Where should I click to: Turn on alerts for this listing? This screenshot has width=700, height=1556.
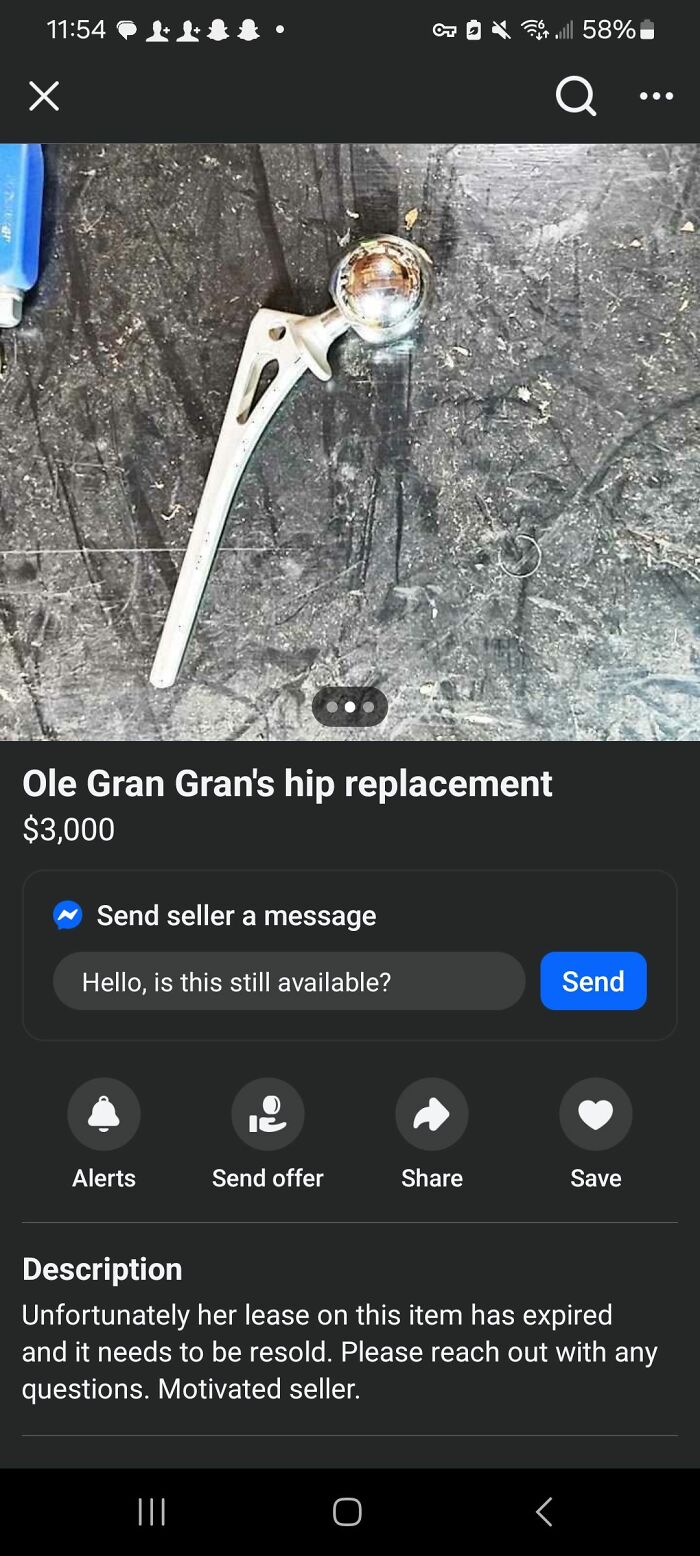104,1114
